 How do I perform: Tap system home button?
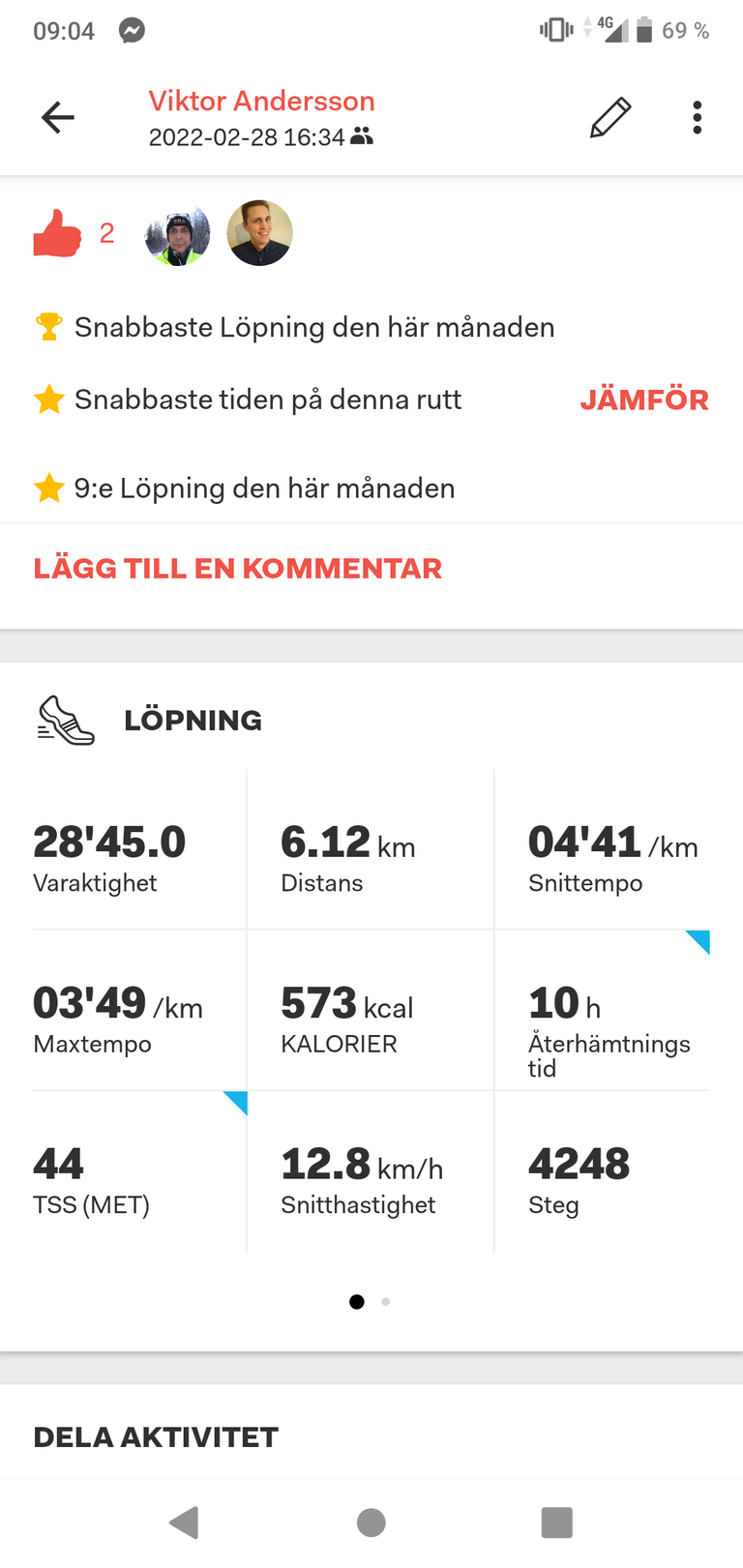(x=371, y=1523)
